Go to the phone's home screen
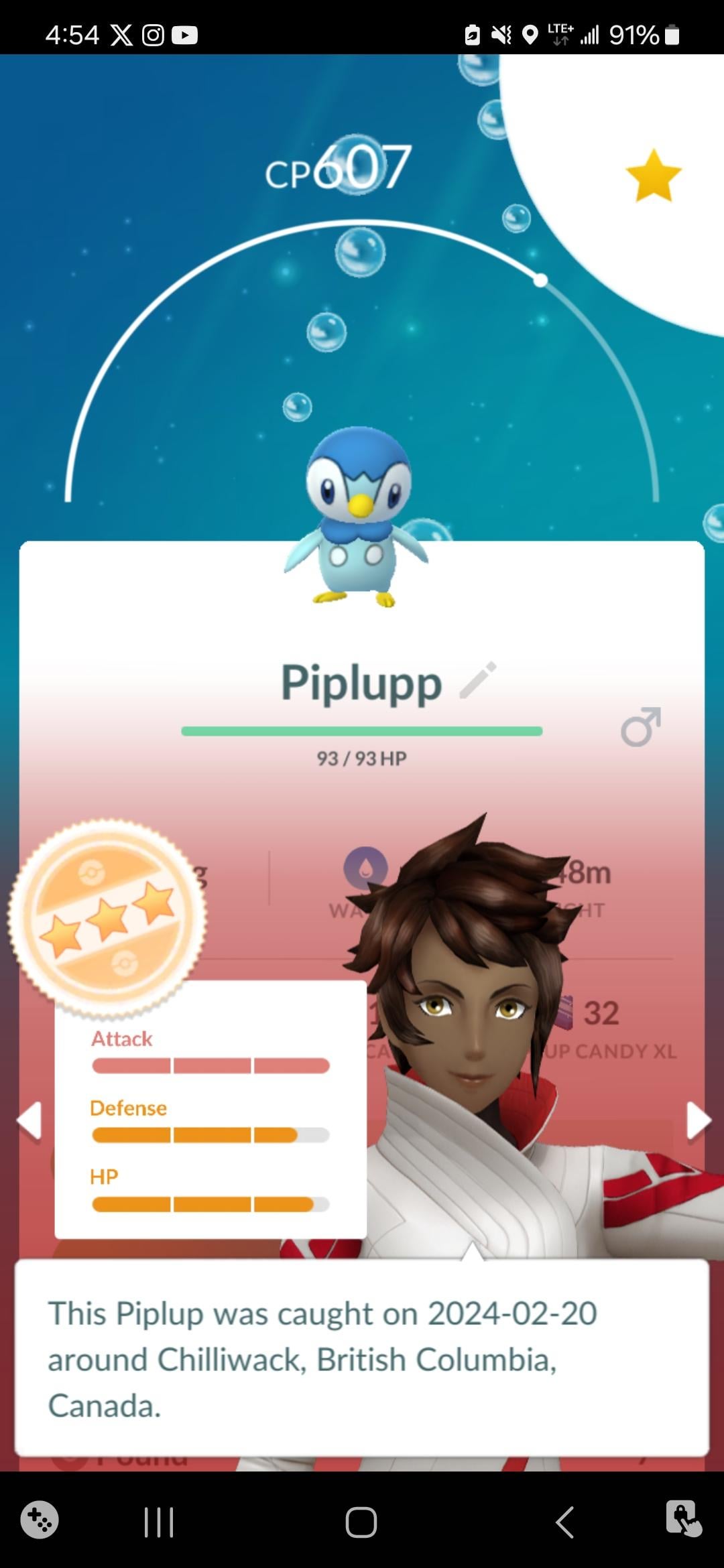 (x=361, y=1522)
